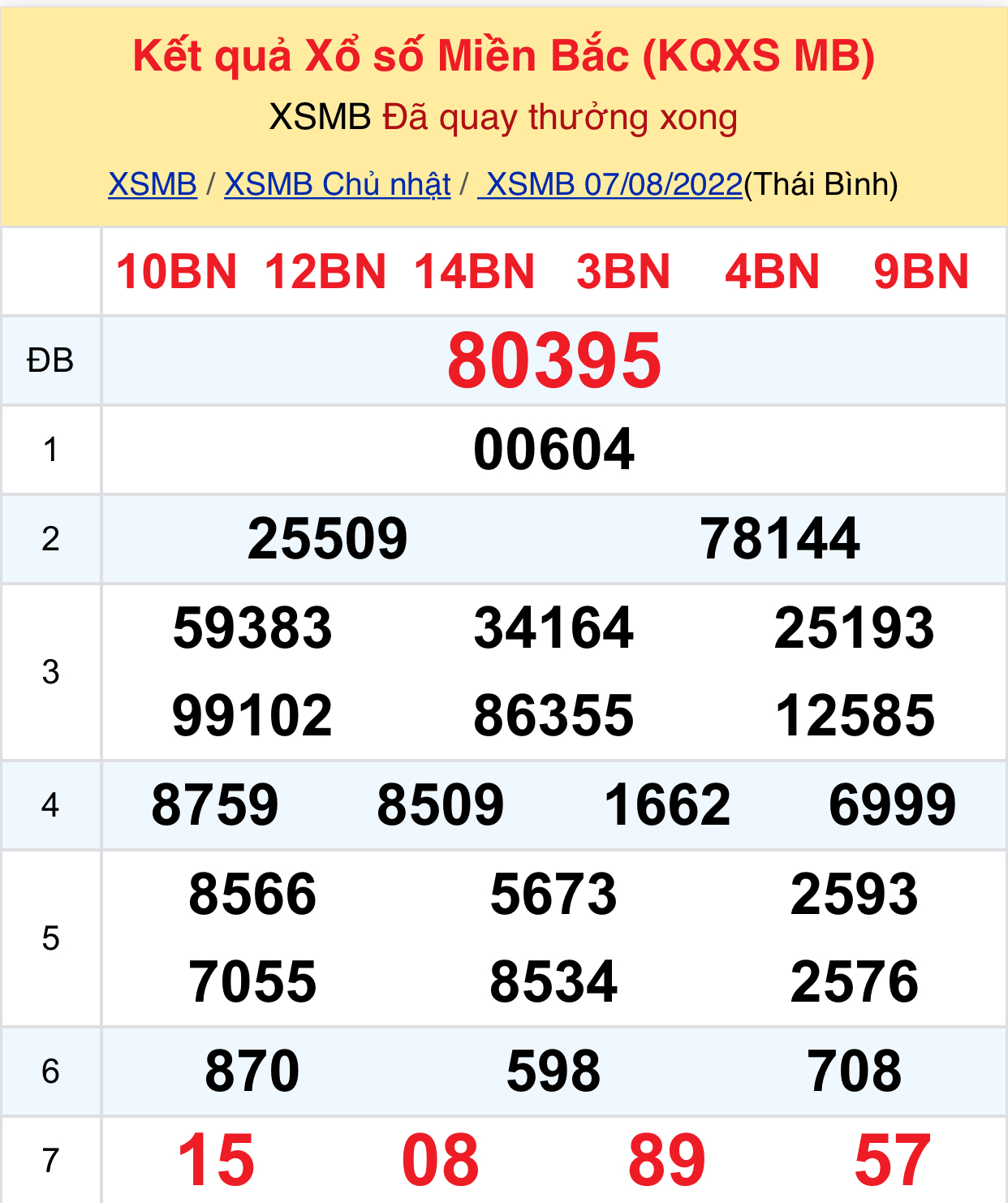Click the page title Kết quả Xổ số Miền Bắc
The width and height of the screenshot is (1008, 1203).
point(503,57)
